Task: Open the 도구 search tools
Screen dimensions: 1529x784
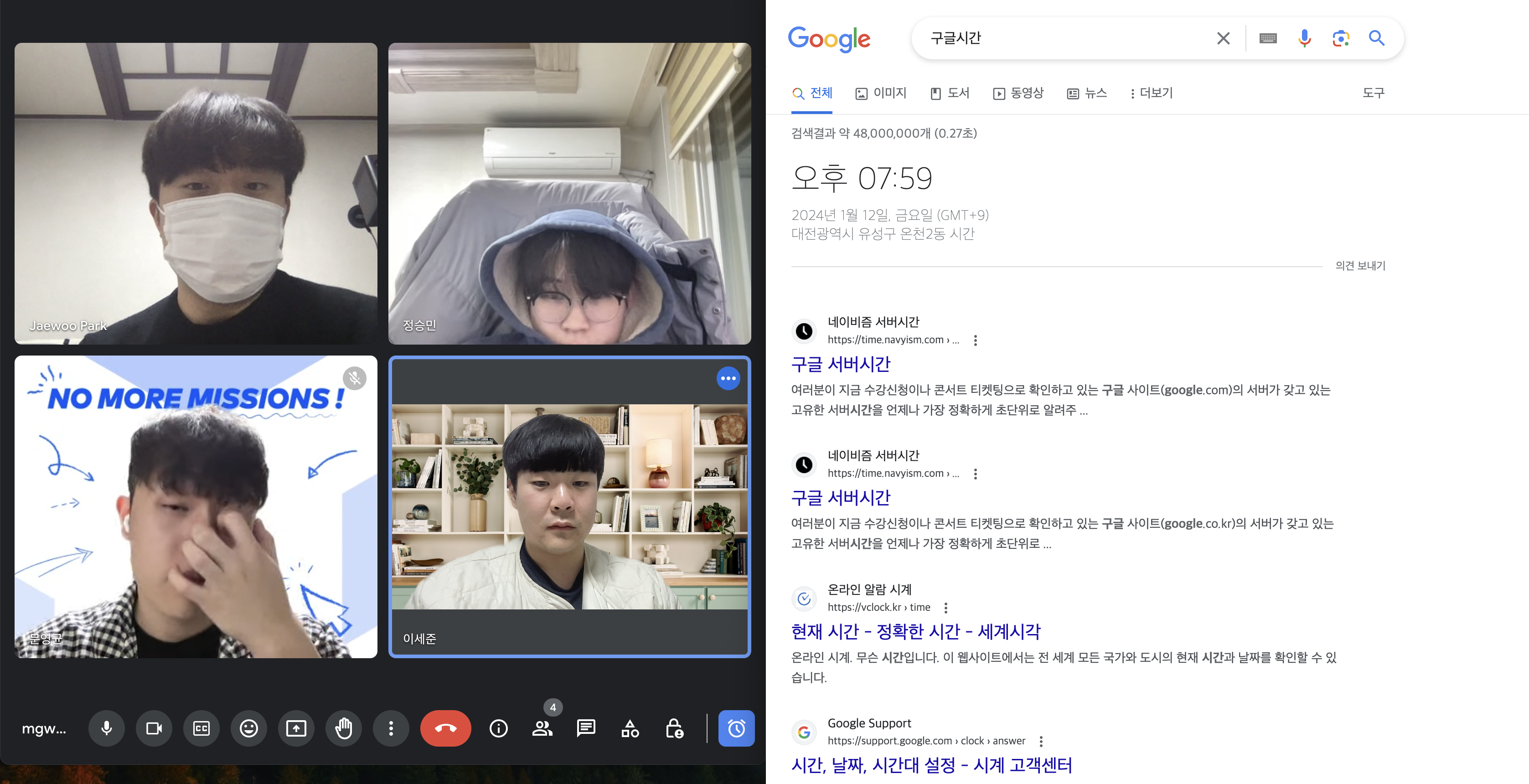Action: point(1373,93)
